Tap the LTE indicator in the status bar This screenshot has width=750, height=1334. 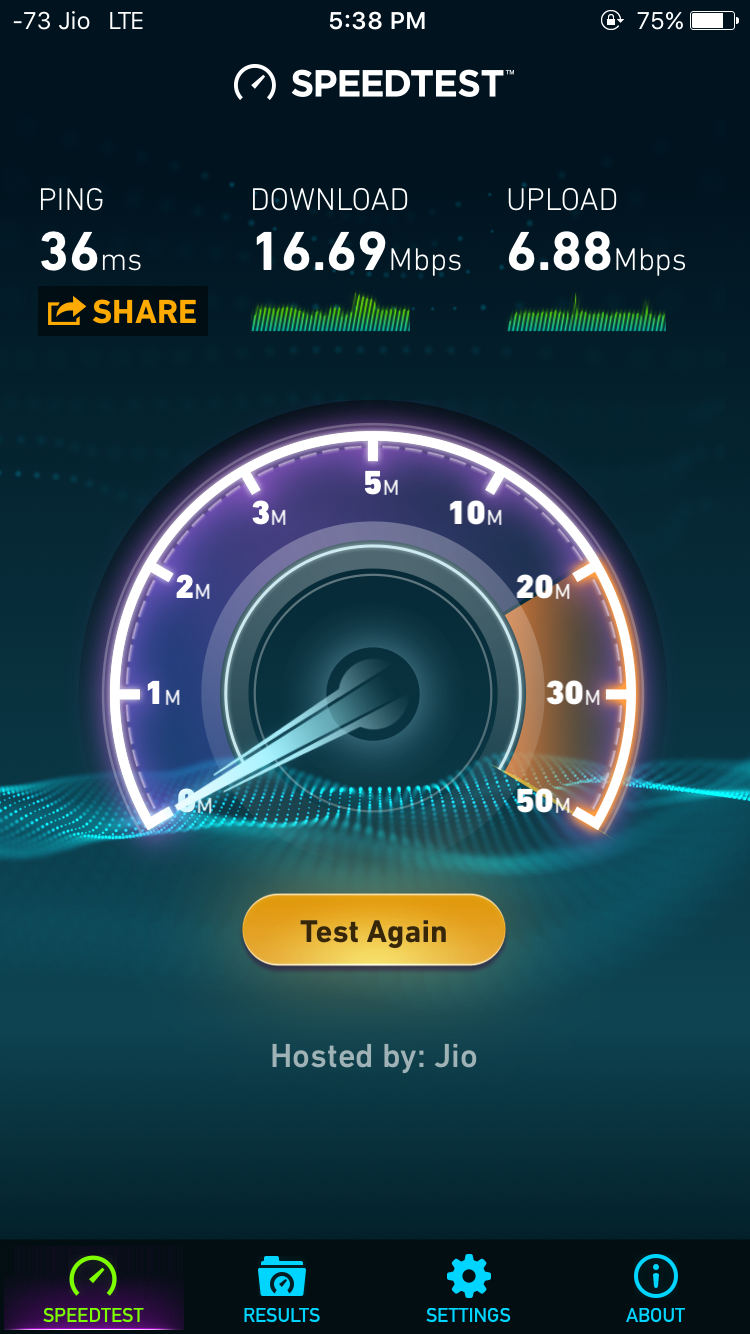point(123,20)
